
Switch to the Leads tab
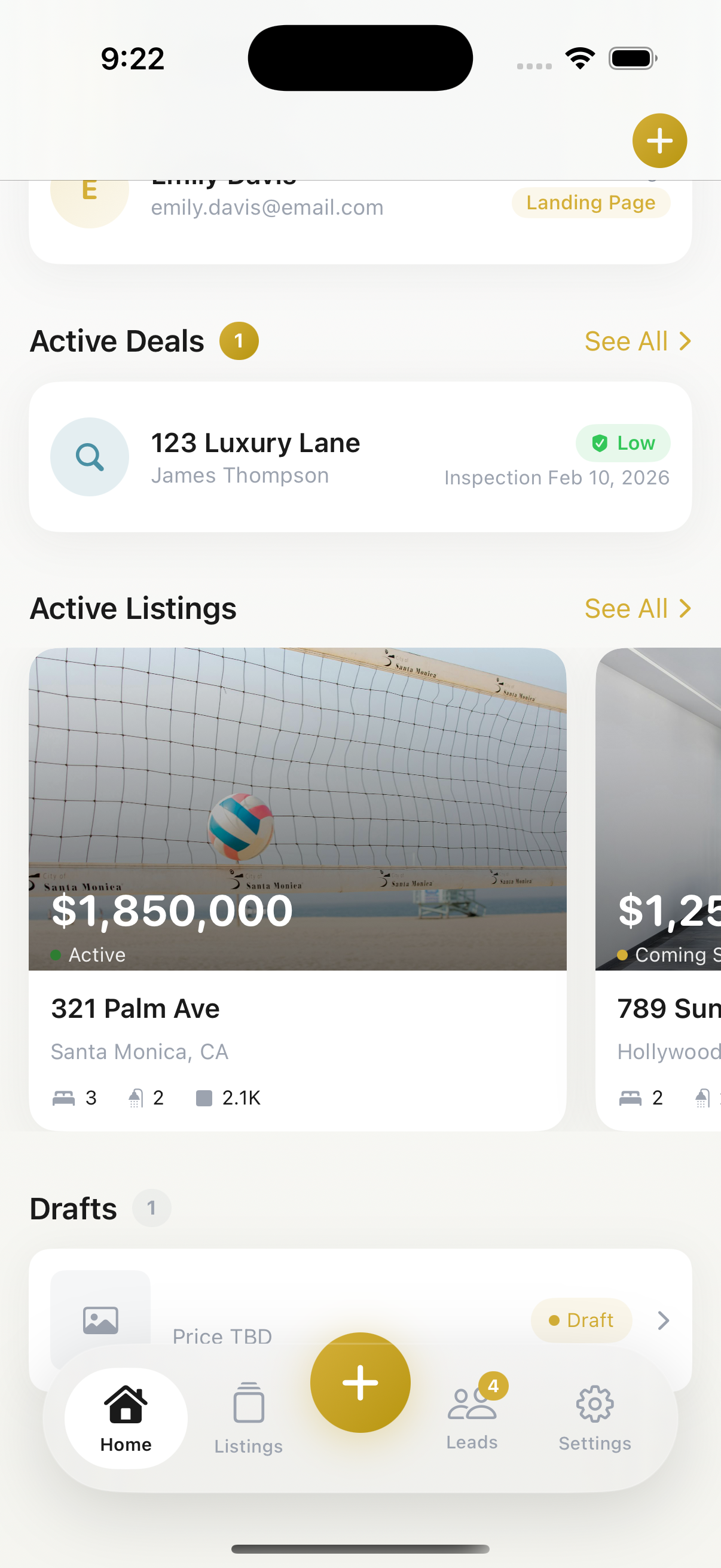(x=473, y=1418)
